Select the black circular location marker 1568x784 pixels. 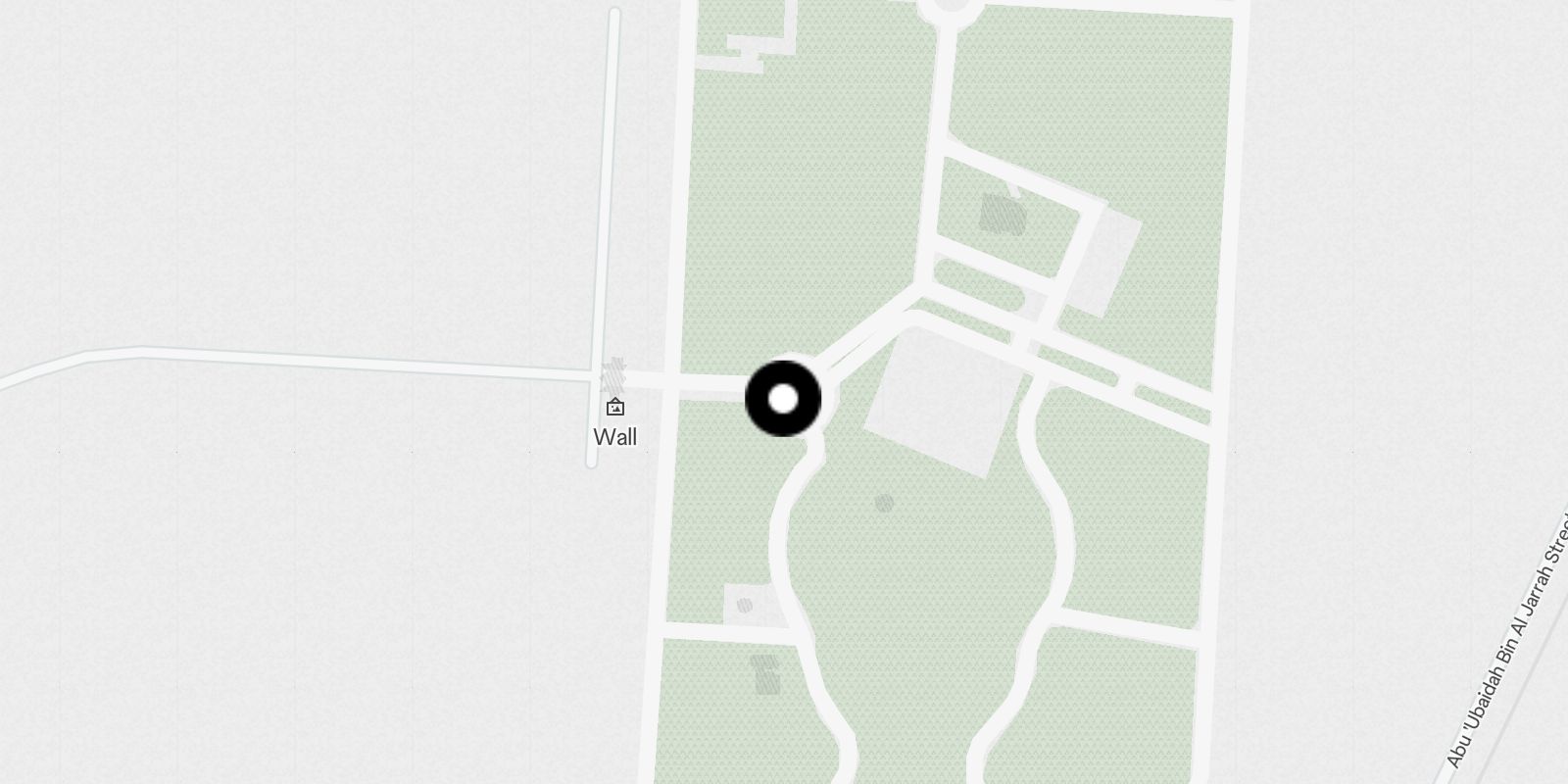(783, 399)
